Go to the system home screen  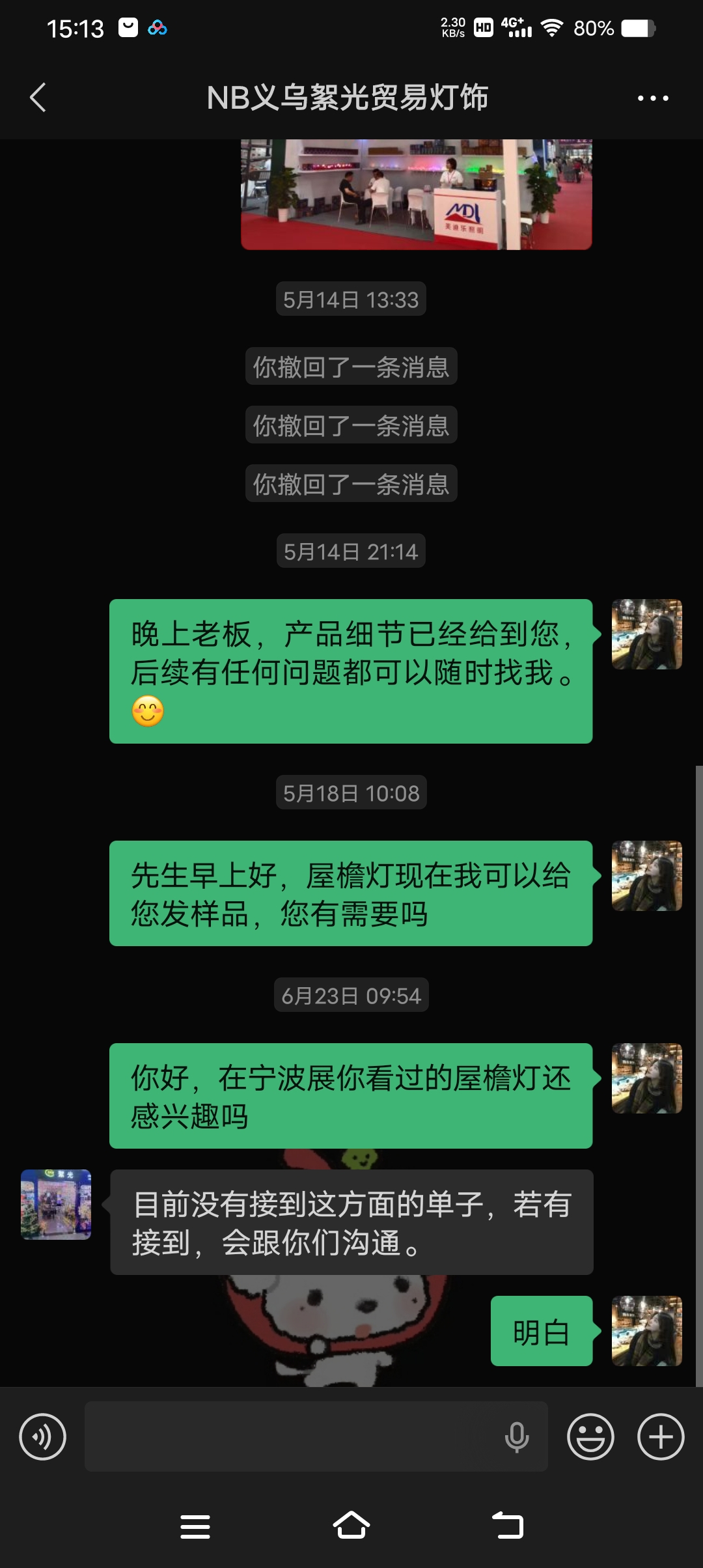click(x=351, y=1526)
